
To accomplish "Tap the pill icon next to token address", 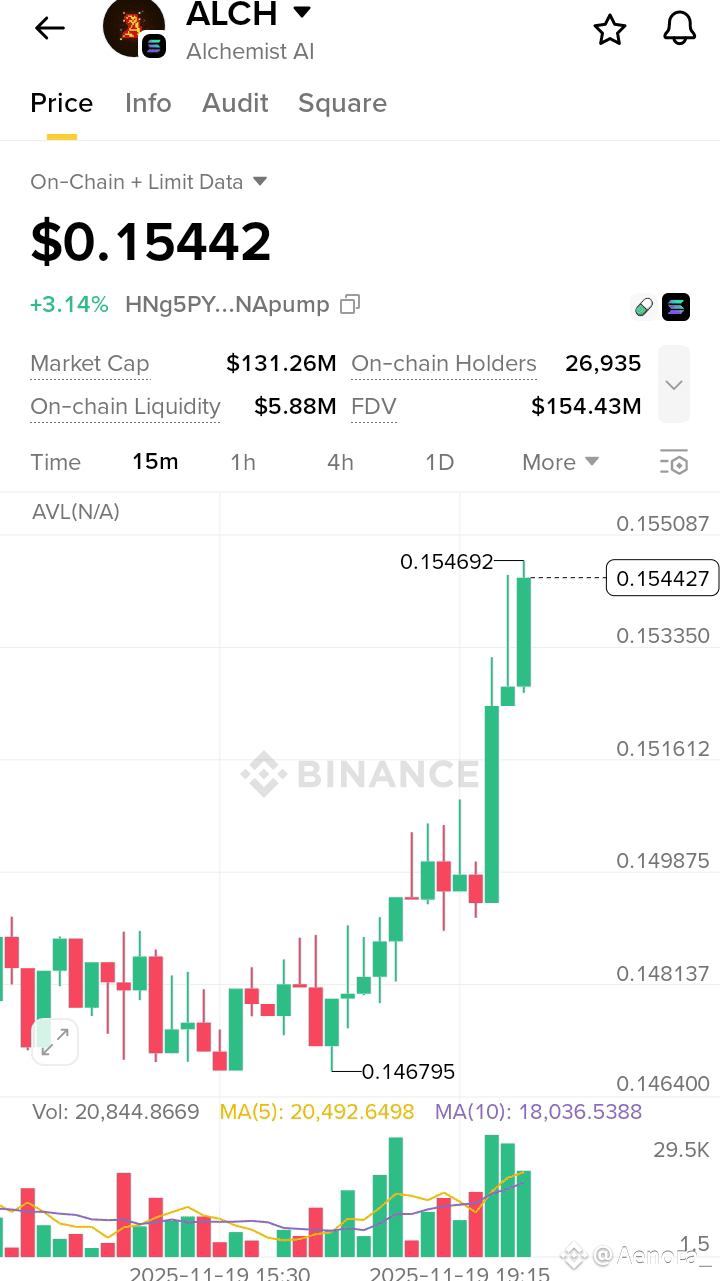I will (x=643, y=307).
